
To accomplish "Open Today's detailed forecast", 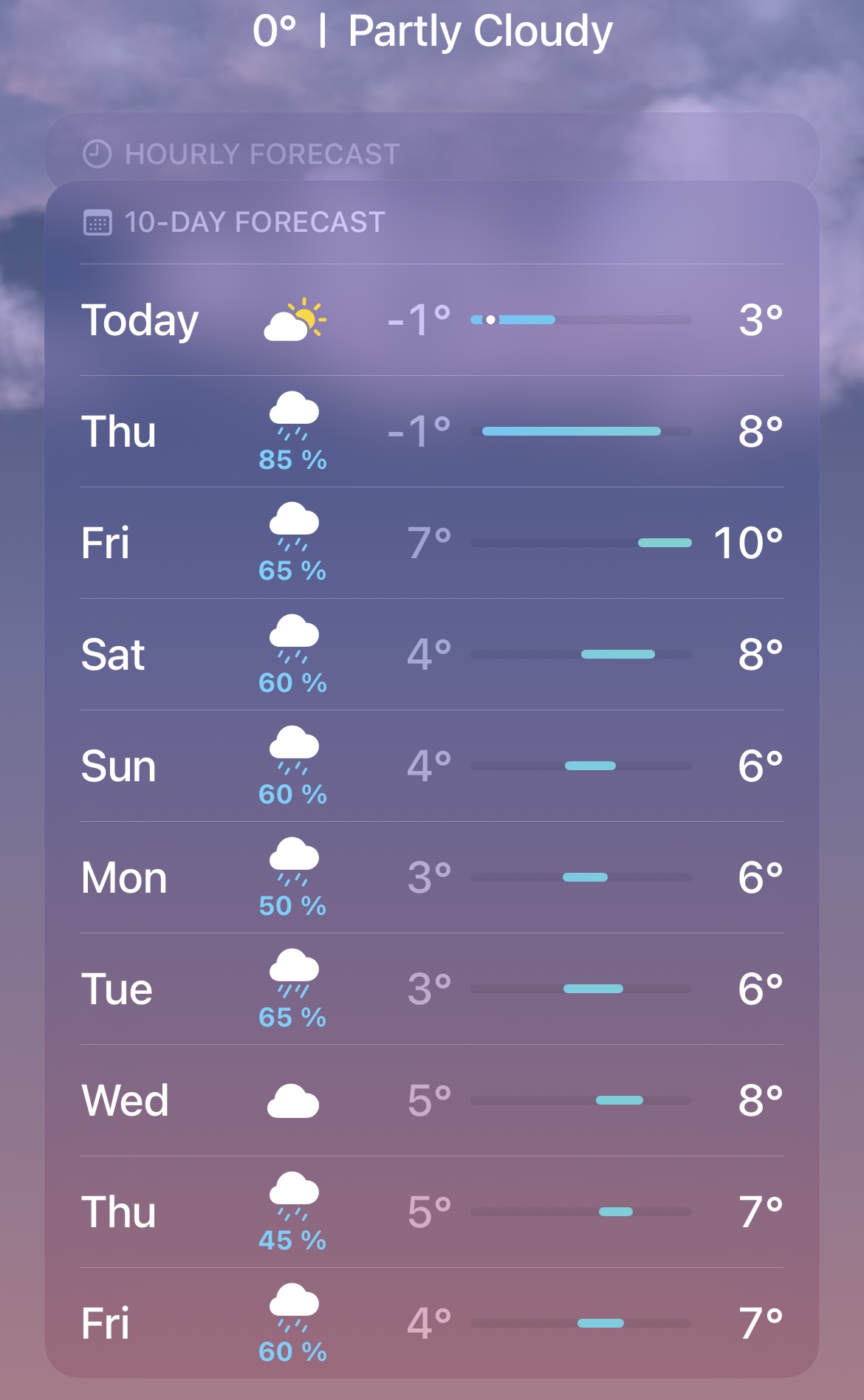I will click(x=432, y=320).
